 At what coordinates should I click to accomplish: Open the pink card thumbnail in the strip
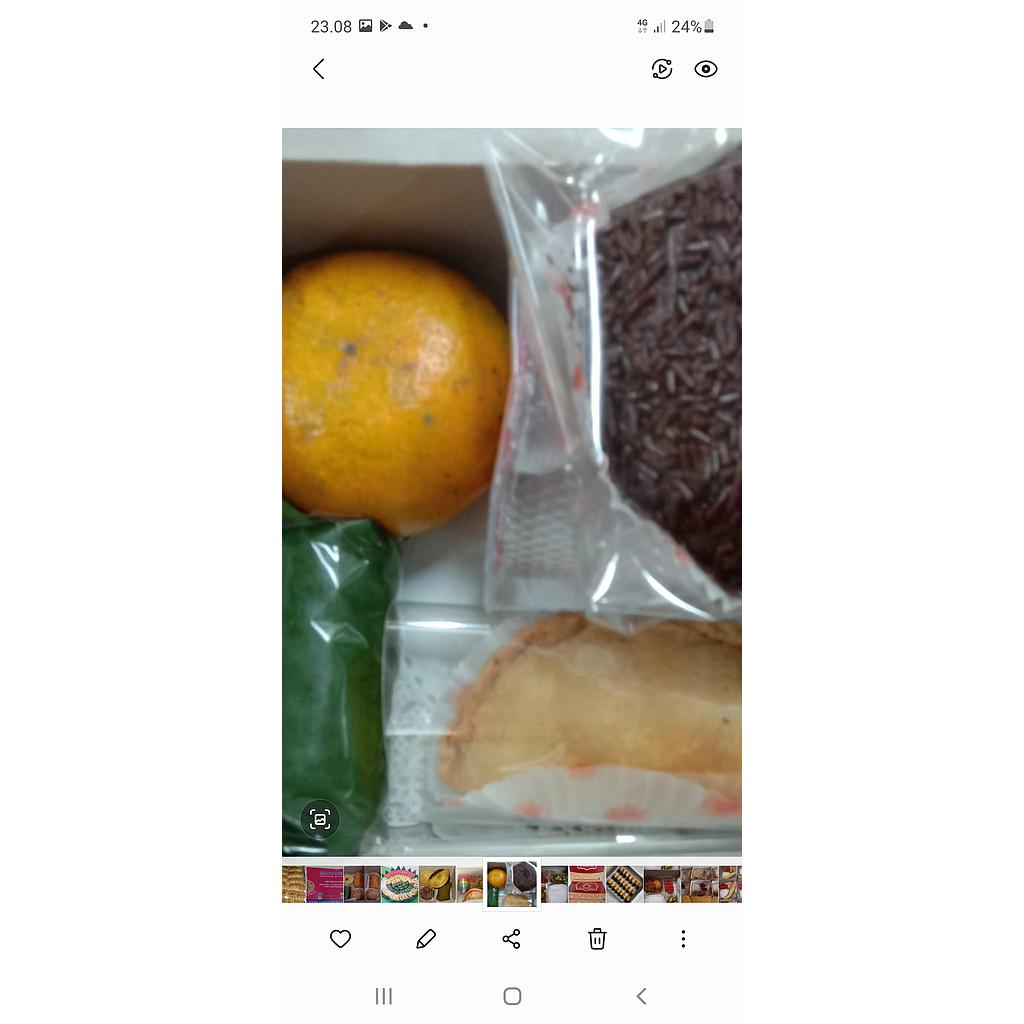pos(324,884)
